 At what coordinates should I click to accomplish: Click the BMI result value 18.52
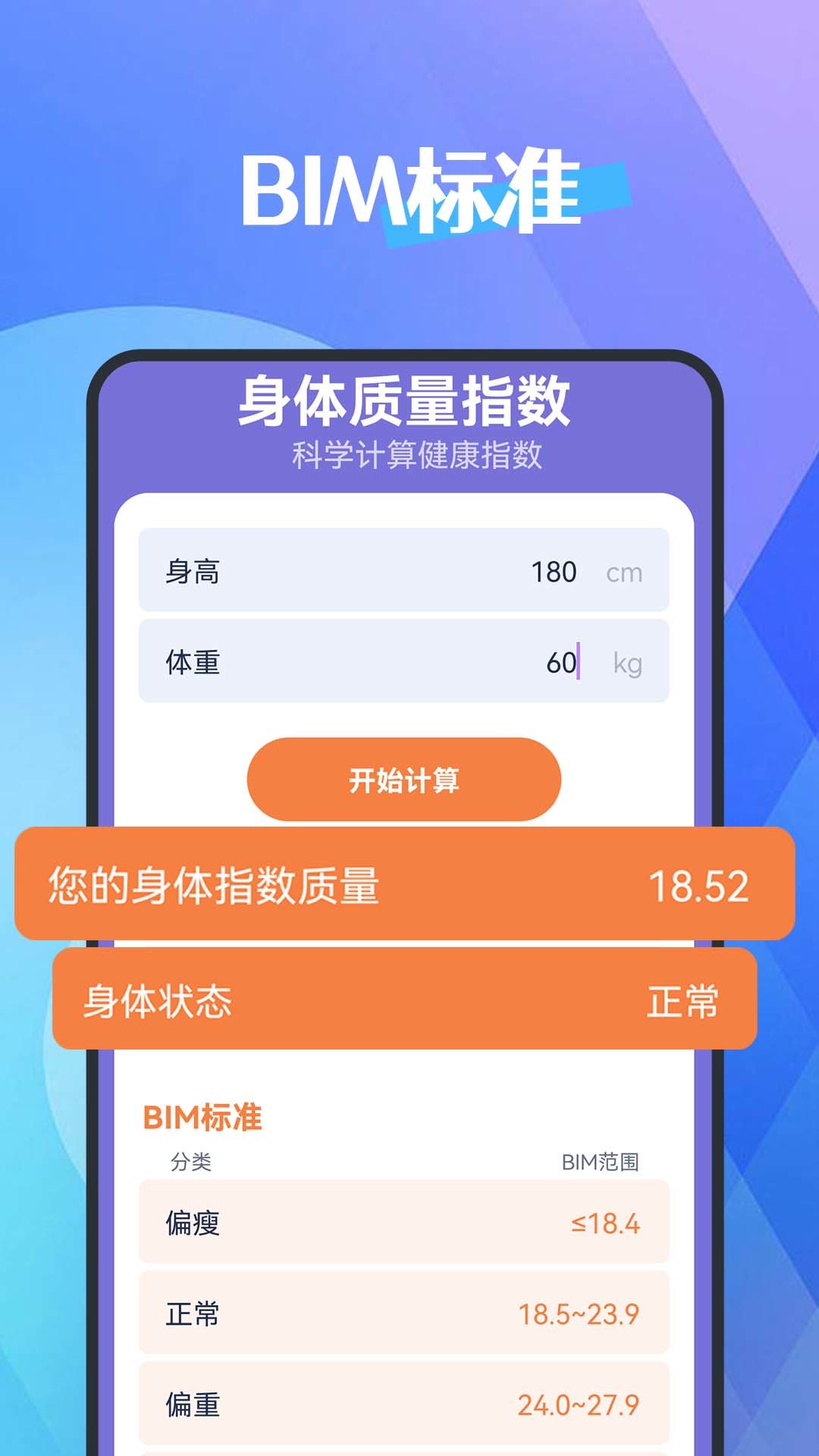(699, 882)
